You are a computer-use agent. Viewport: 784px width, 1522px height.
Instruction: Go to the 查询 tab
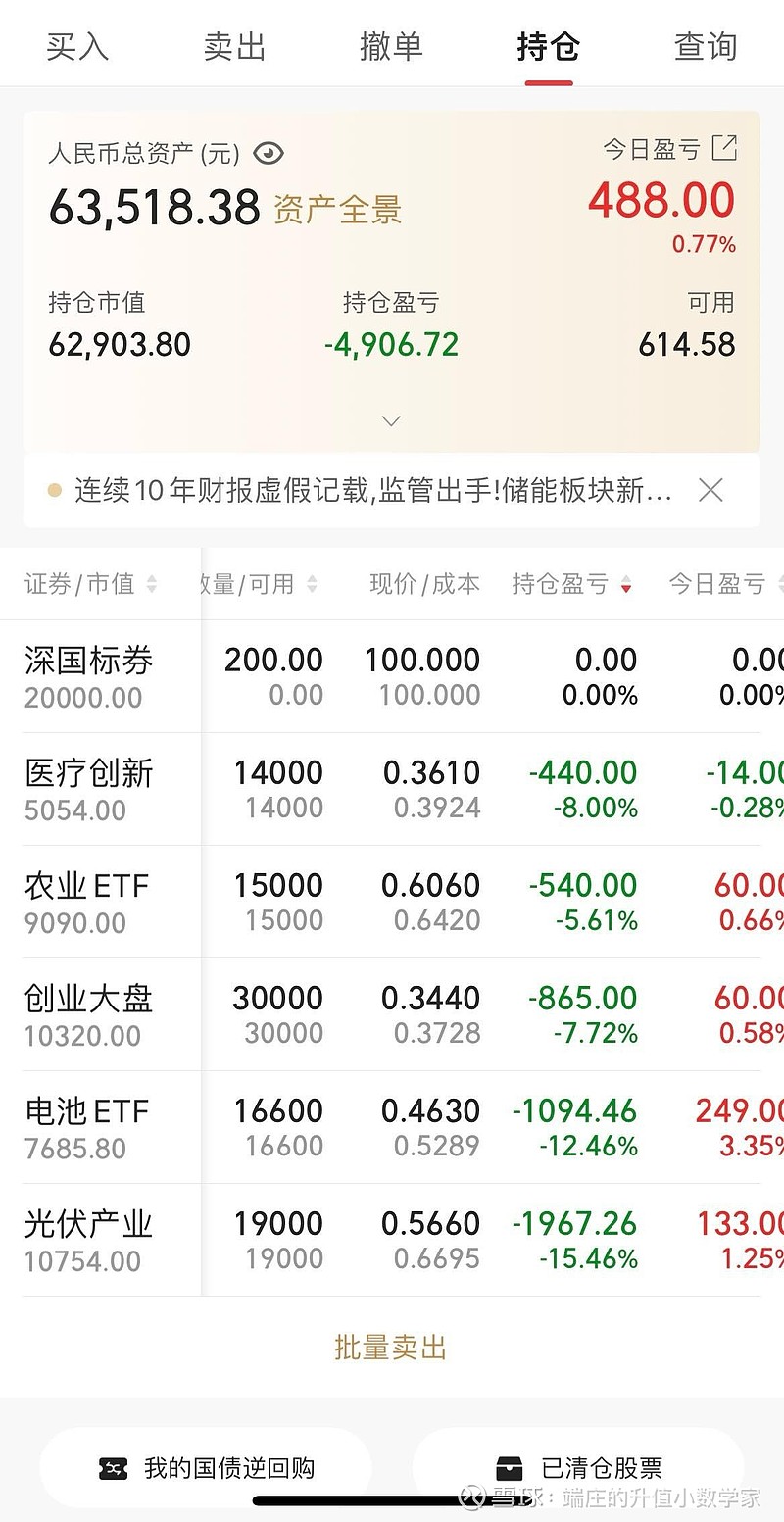pos(705,46)
